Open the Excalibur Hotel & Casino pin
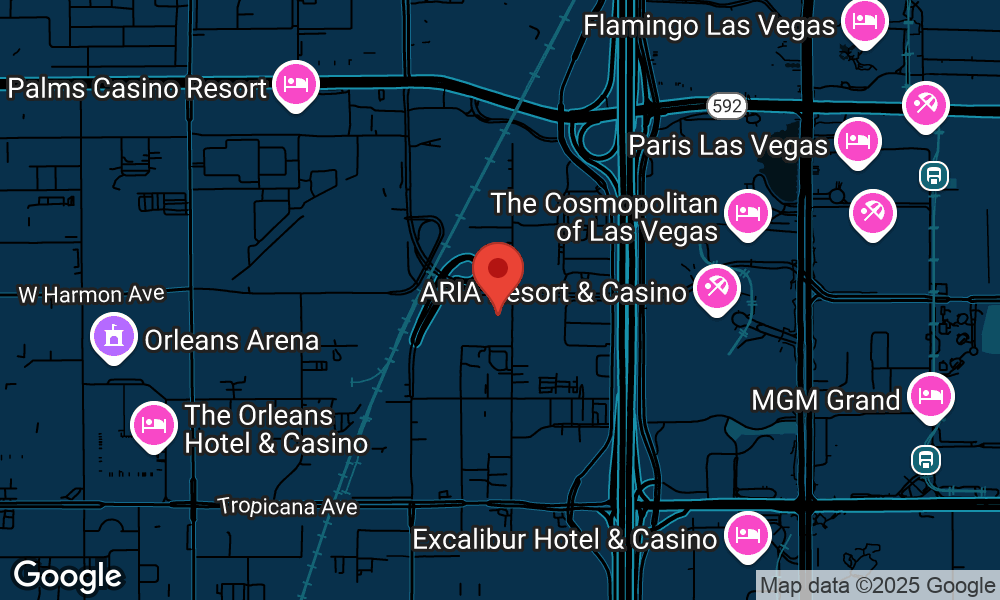The width and height of the screenshot is (1000, 600). [x=747, y=534]
